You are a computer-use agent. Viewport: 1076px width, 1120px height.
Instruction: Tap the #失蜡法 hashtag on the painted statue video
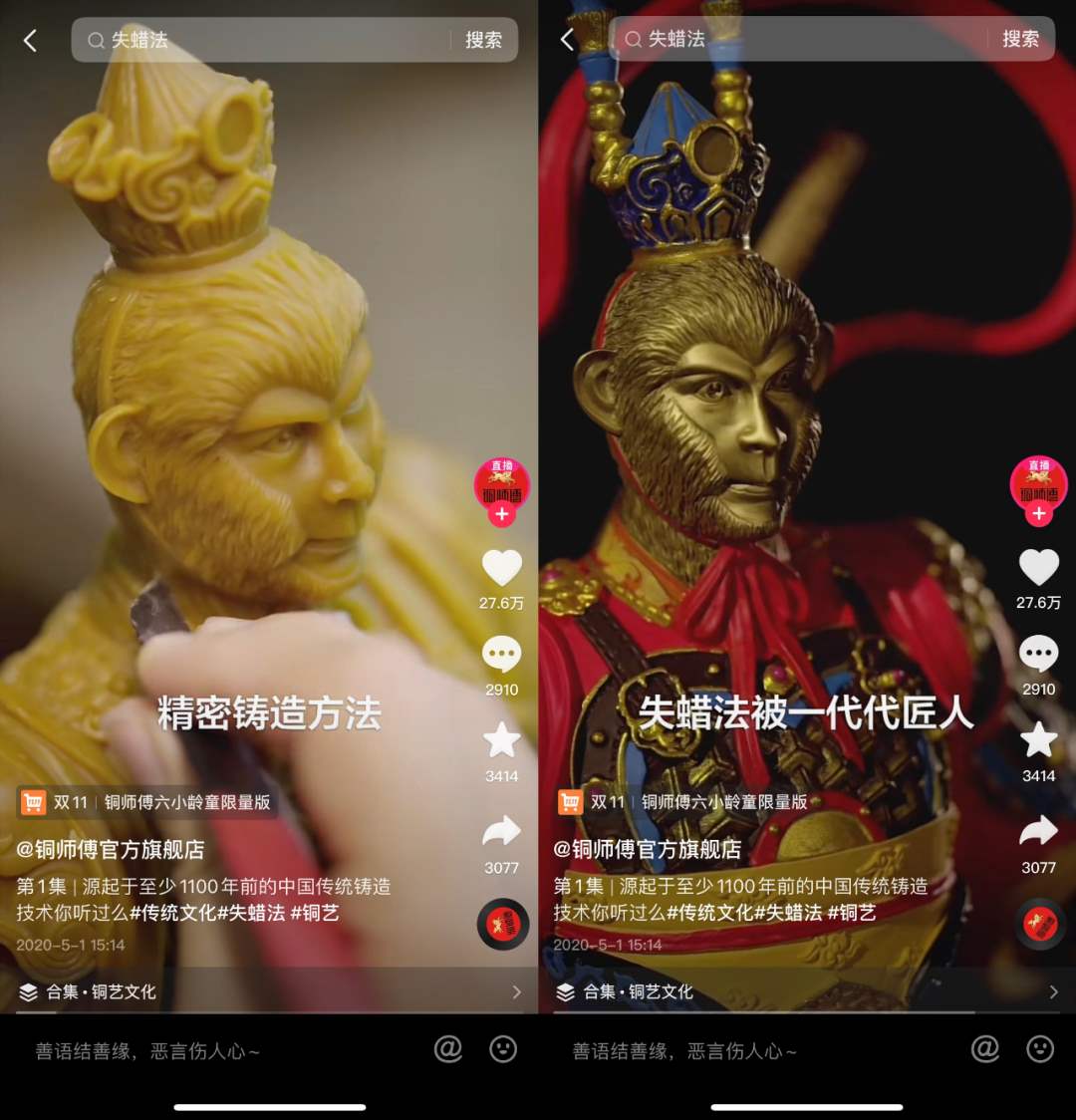coord(787,913)
